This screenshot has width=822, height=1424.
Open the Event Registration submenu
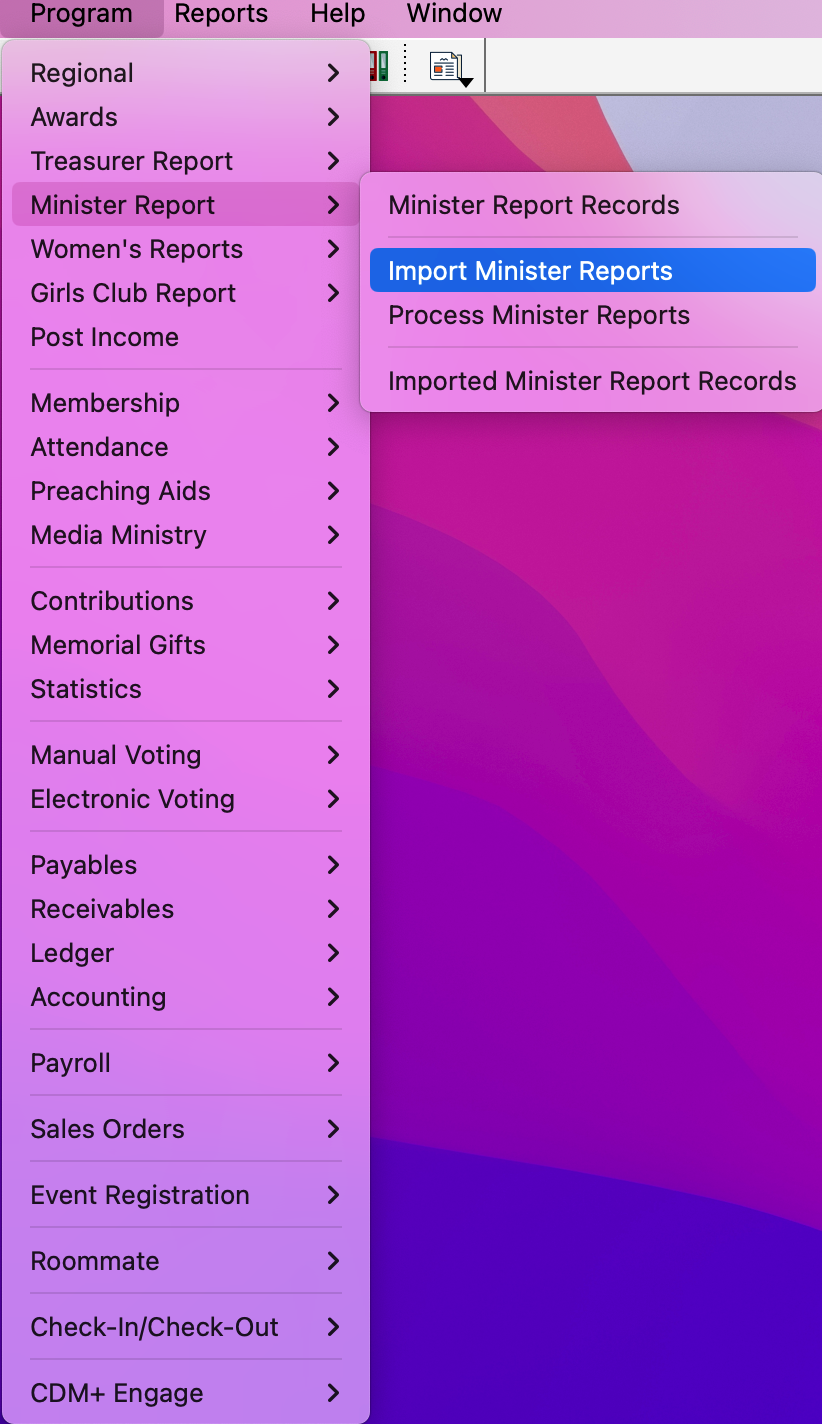pos(185,1195)
